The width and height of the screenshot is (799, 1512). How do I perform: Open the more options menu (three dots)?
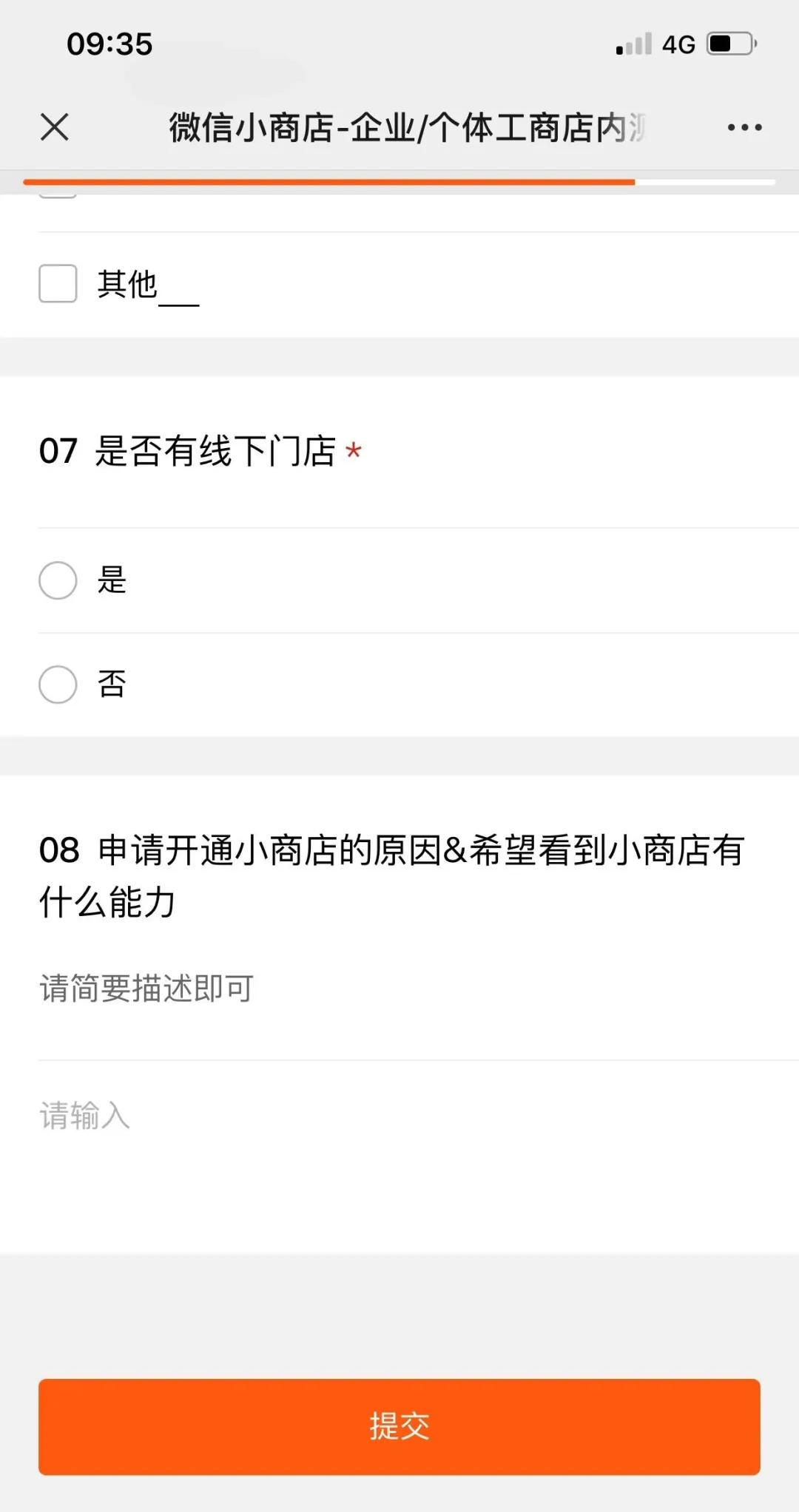[x=742, y=127]
